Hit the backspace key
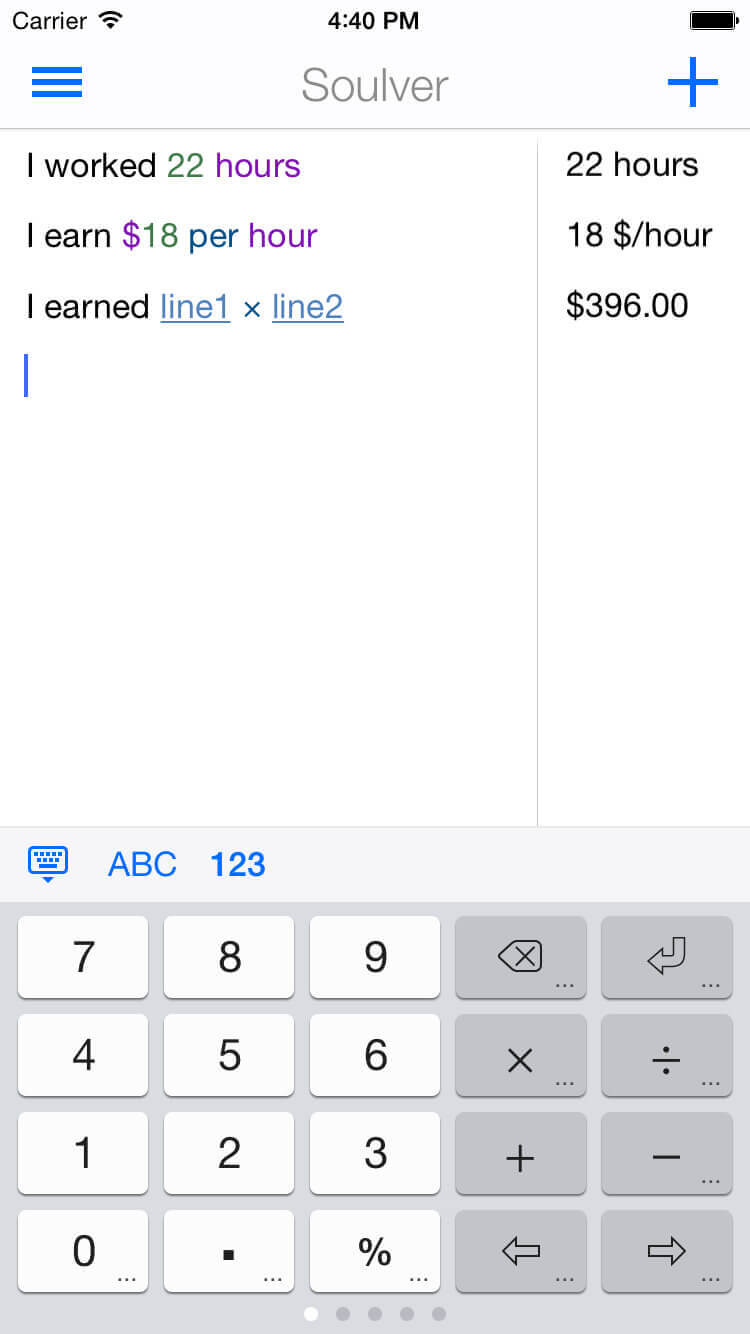The width and height of the screenshot is (750, 1334). point(521,957)
